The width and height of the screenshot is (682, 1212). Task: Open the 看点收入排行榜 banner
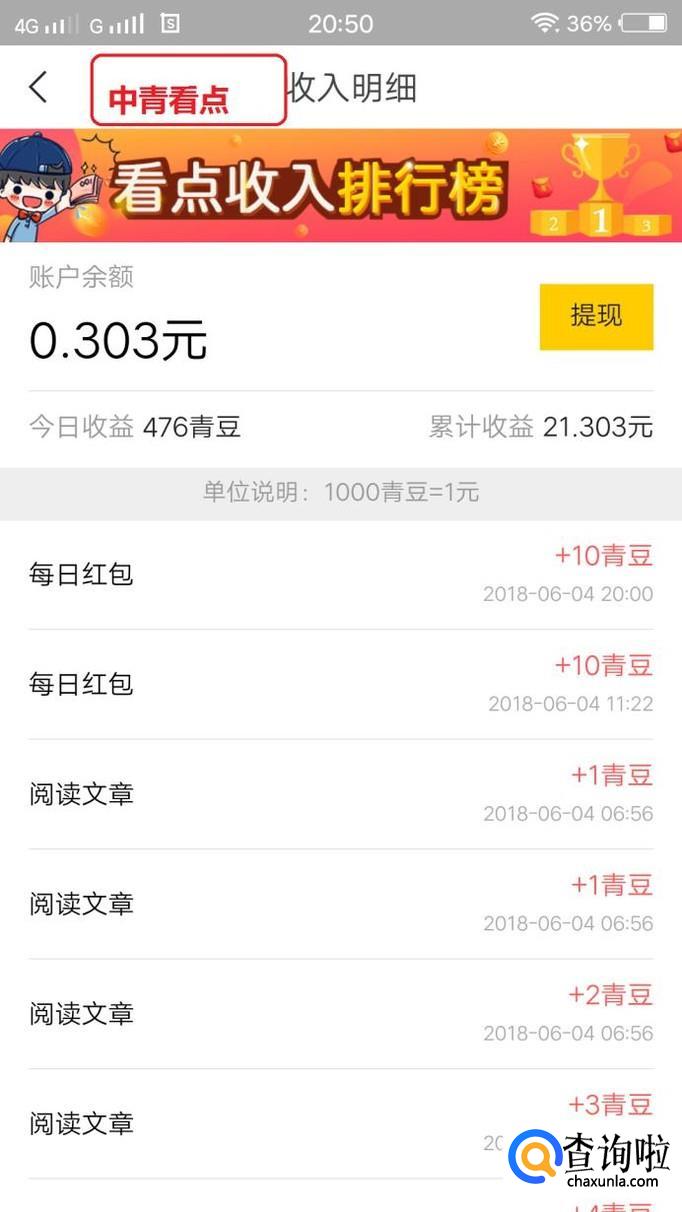[x=340, y=185]
